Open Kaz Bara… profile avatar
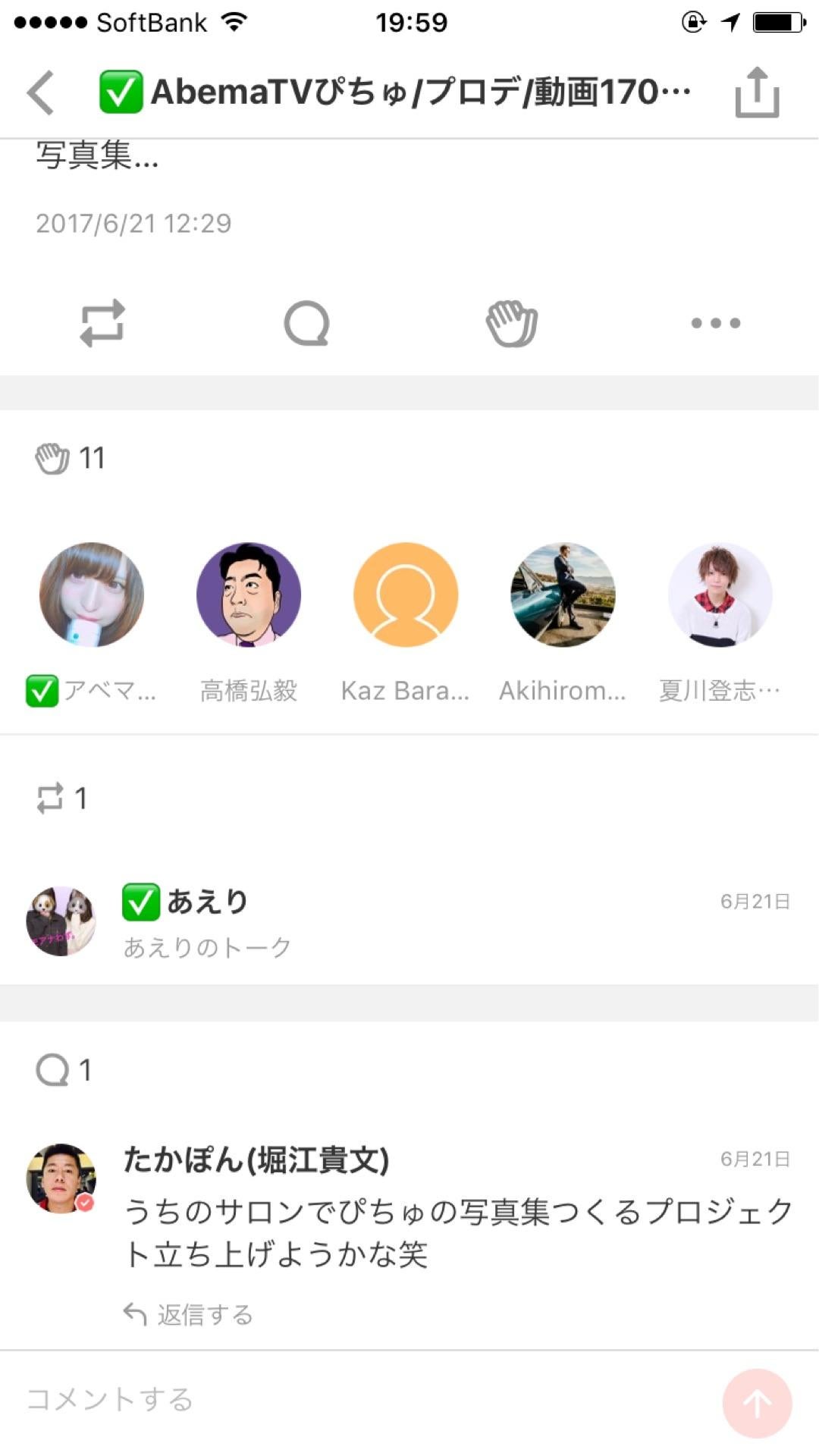The image size is (819, 1456). pyautogui.click(x=406, y=595)
